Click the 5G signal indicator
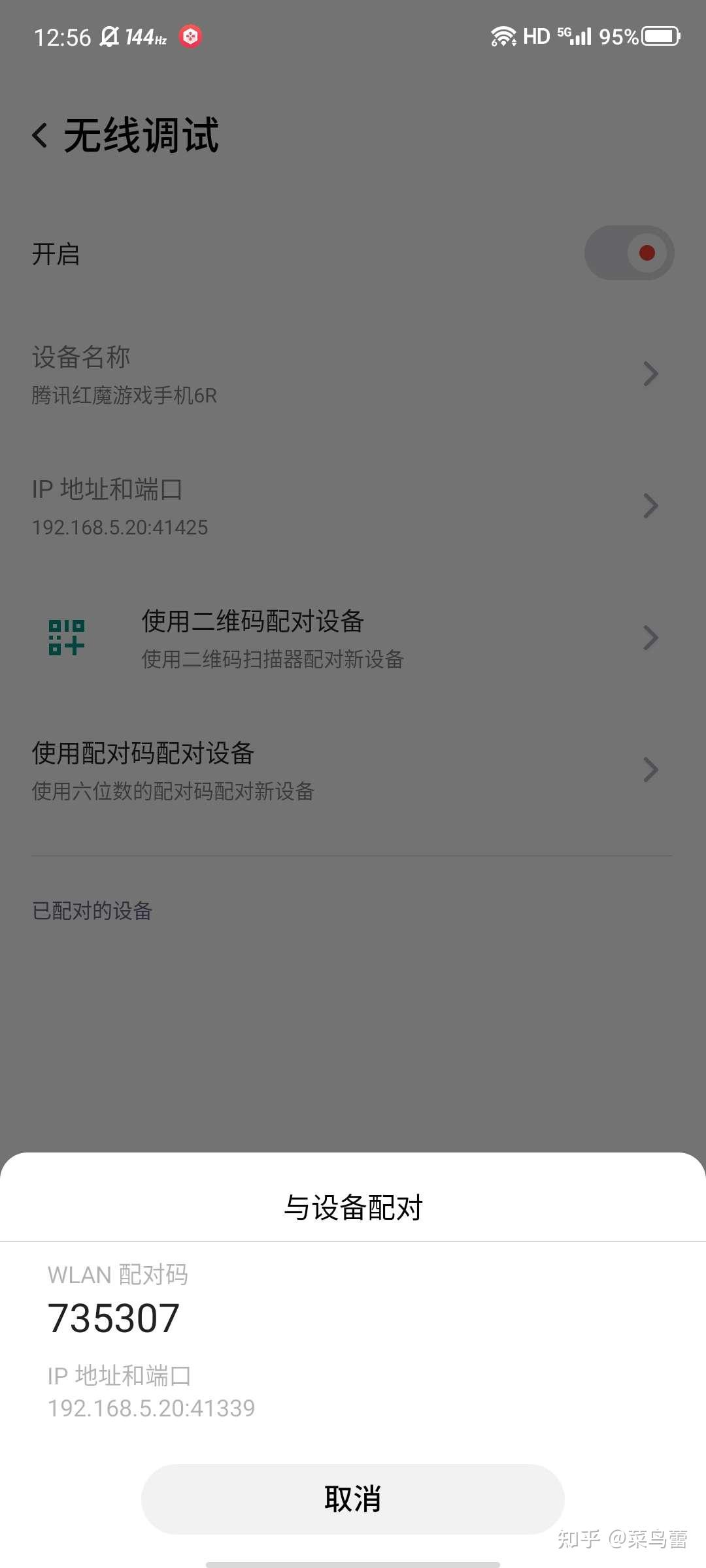706x1568 pixels. (x=572, y=36)
